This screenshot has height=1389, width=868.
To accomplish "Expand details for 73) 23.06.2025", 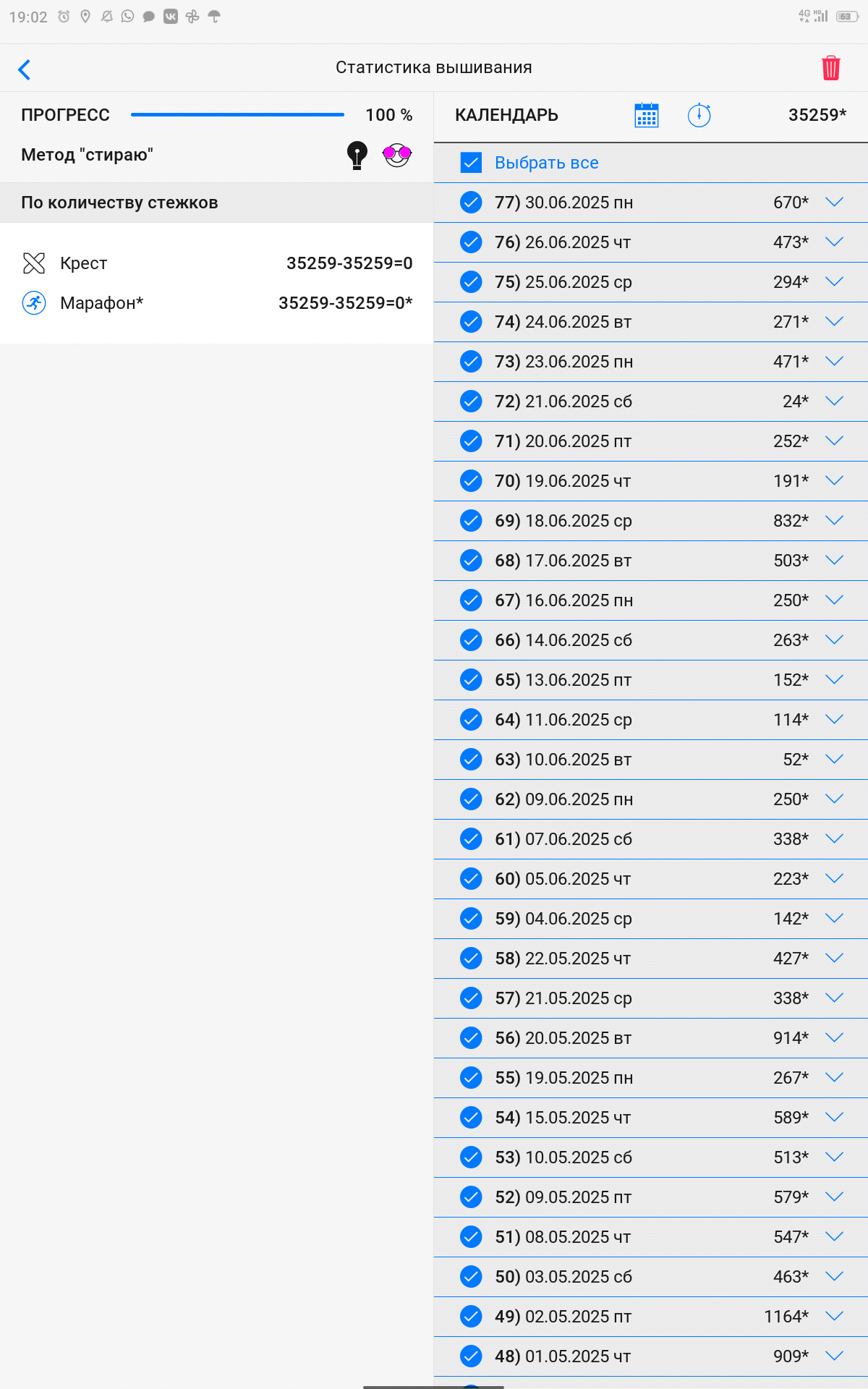I will 834,362.
